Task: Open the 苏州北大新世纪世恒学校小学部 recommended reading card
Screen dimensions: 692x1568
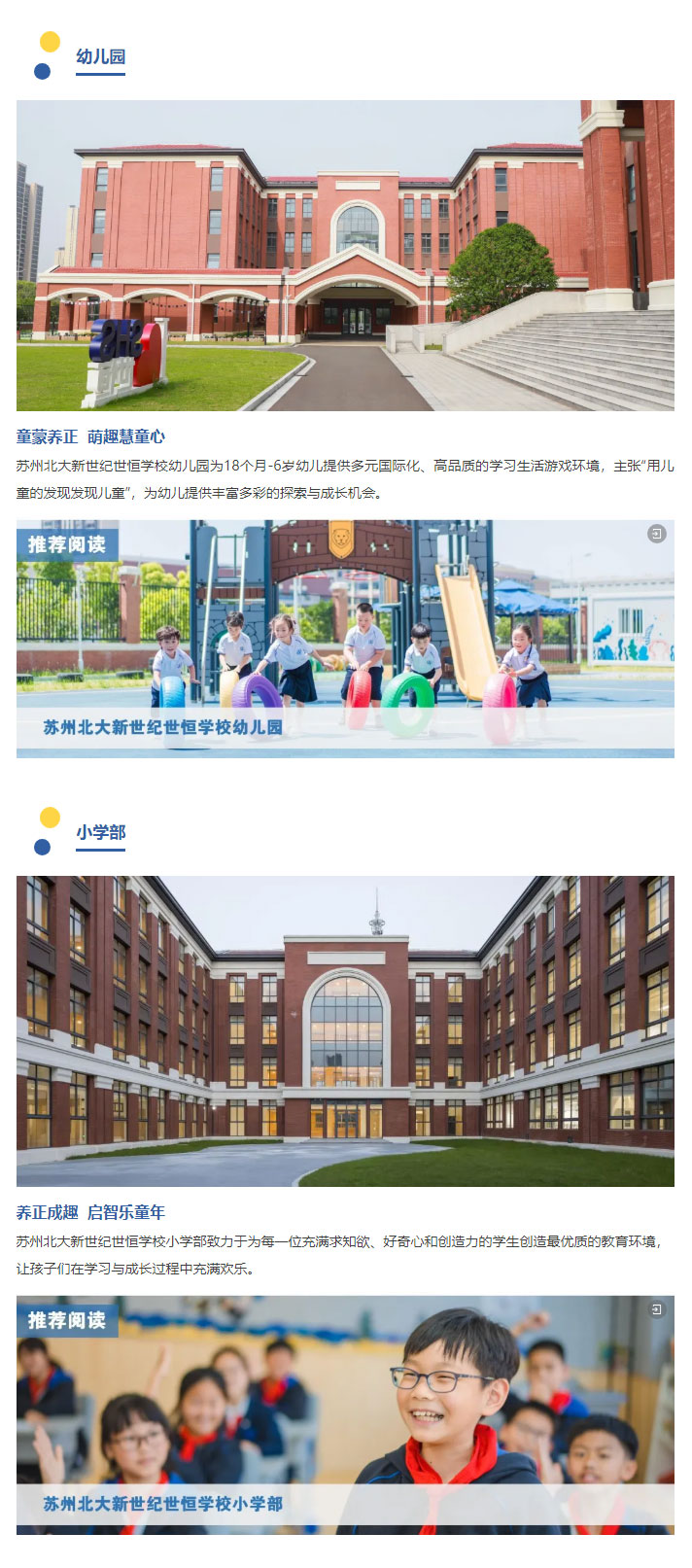Action: click(345, 1414)
